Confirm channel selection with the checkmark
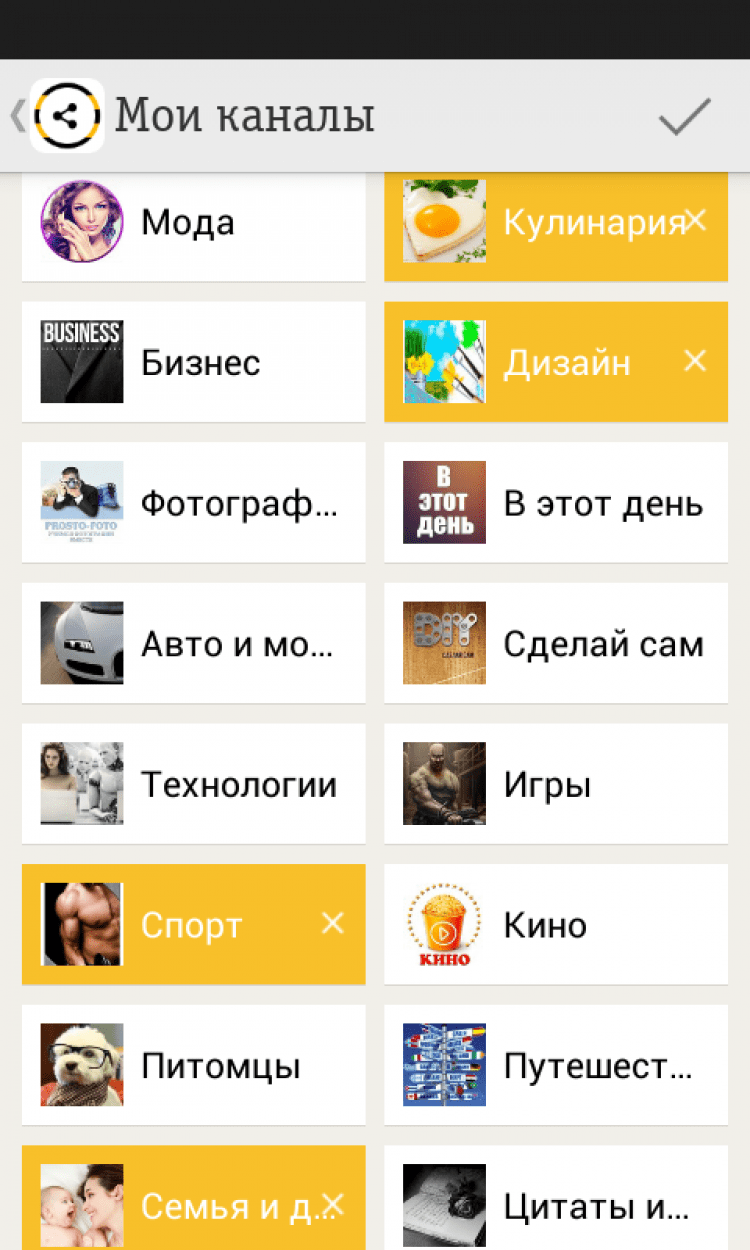The width and height of the screenshot is (750, 1250). (684, 117)
